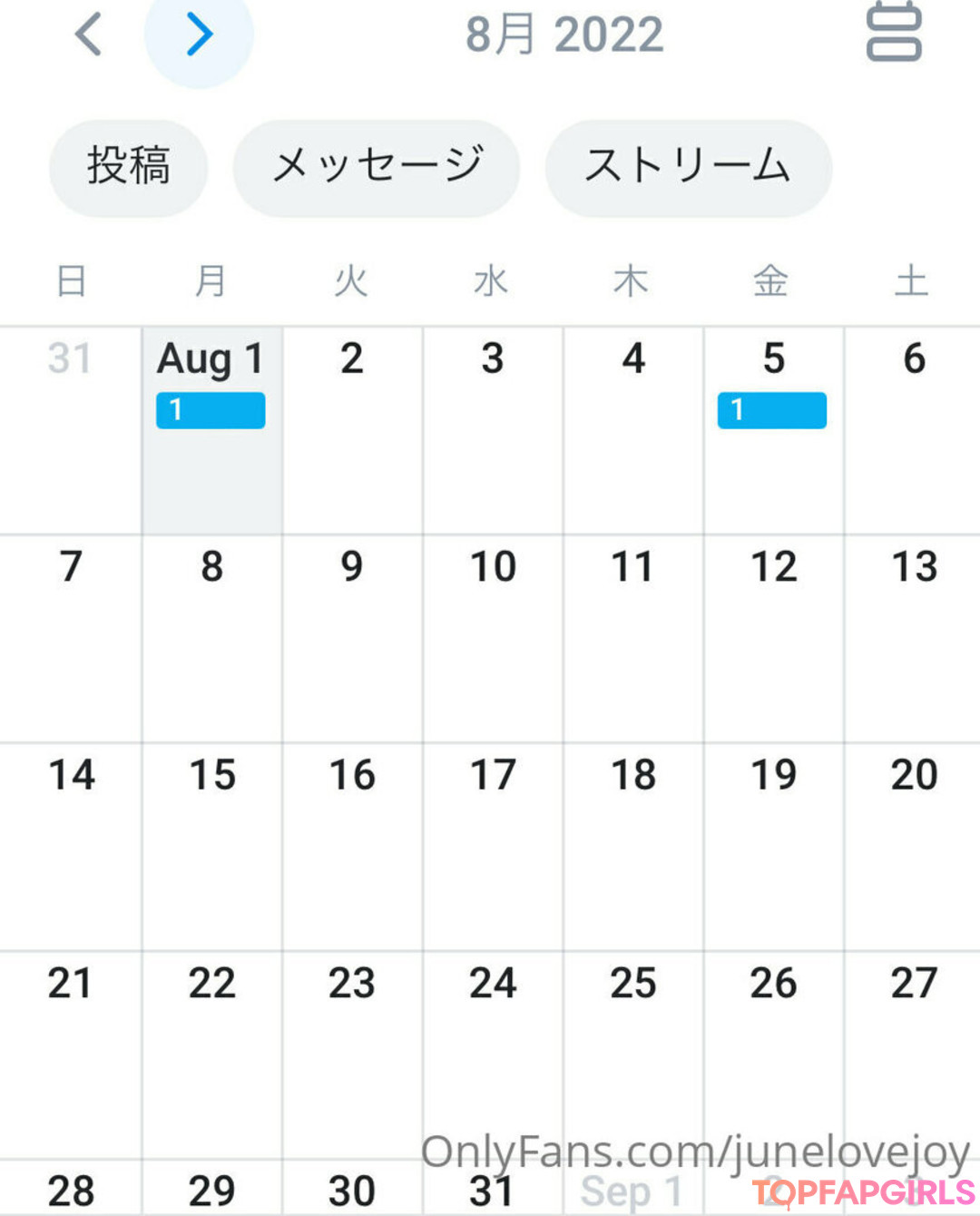The height and width of the screenshot is (1216, 980).
Task: Go to the next month
Action: point(199,34)
